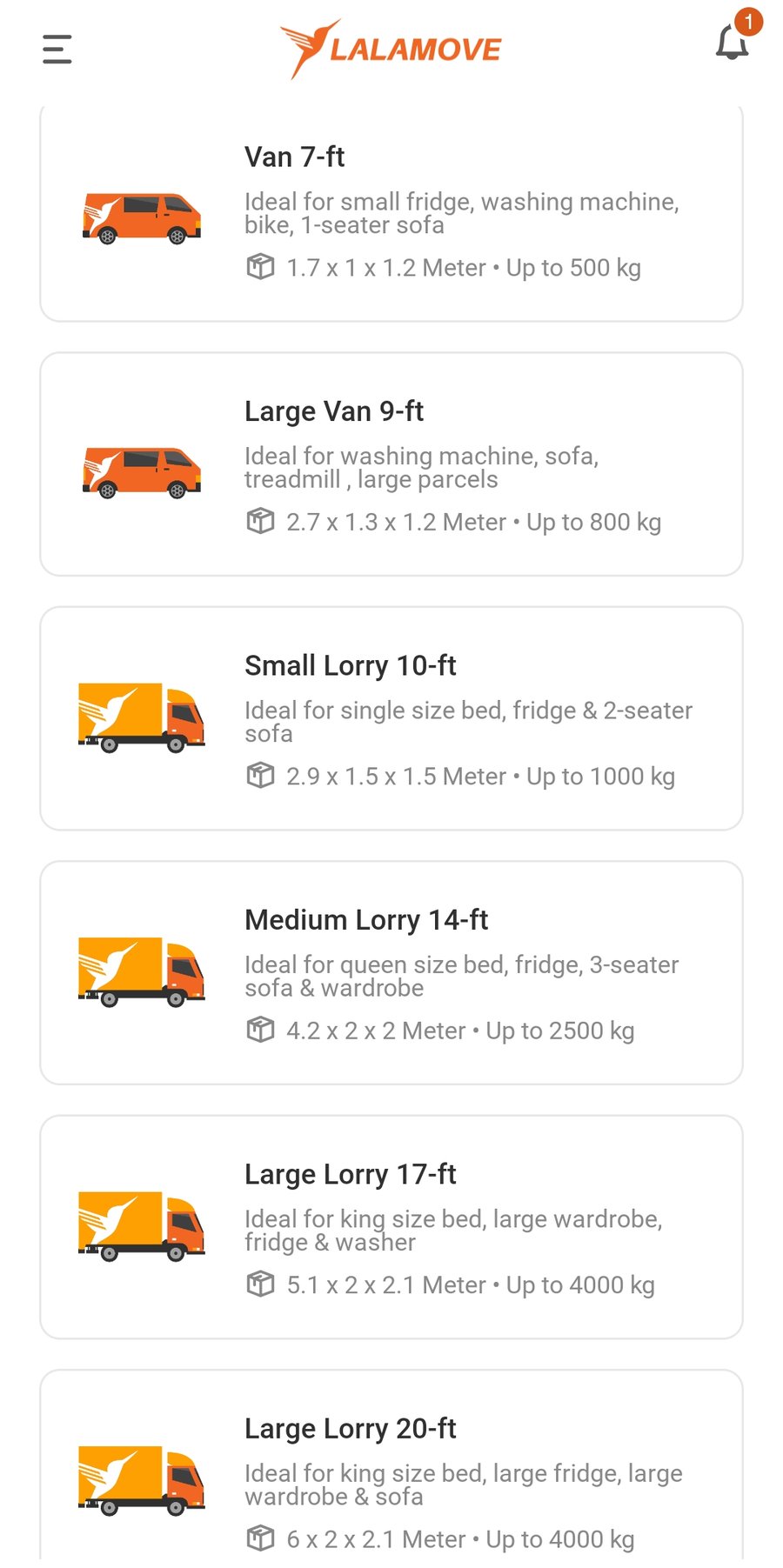This screenshot has height=1568, width=783.
Task: Click the Van 7-ft vehicle illustration
Action: click(142, 215)
